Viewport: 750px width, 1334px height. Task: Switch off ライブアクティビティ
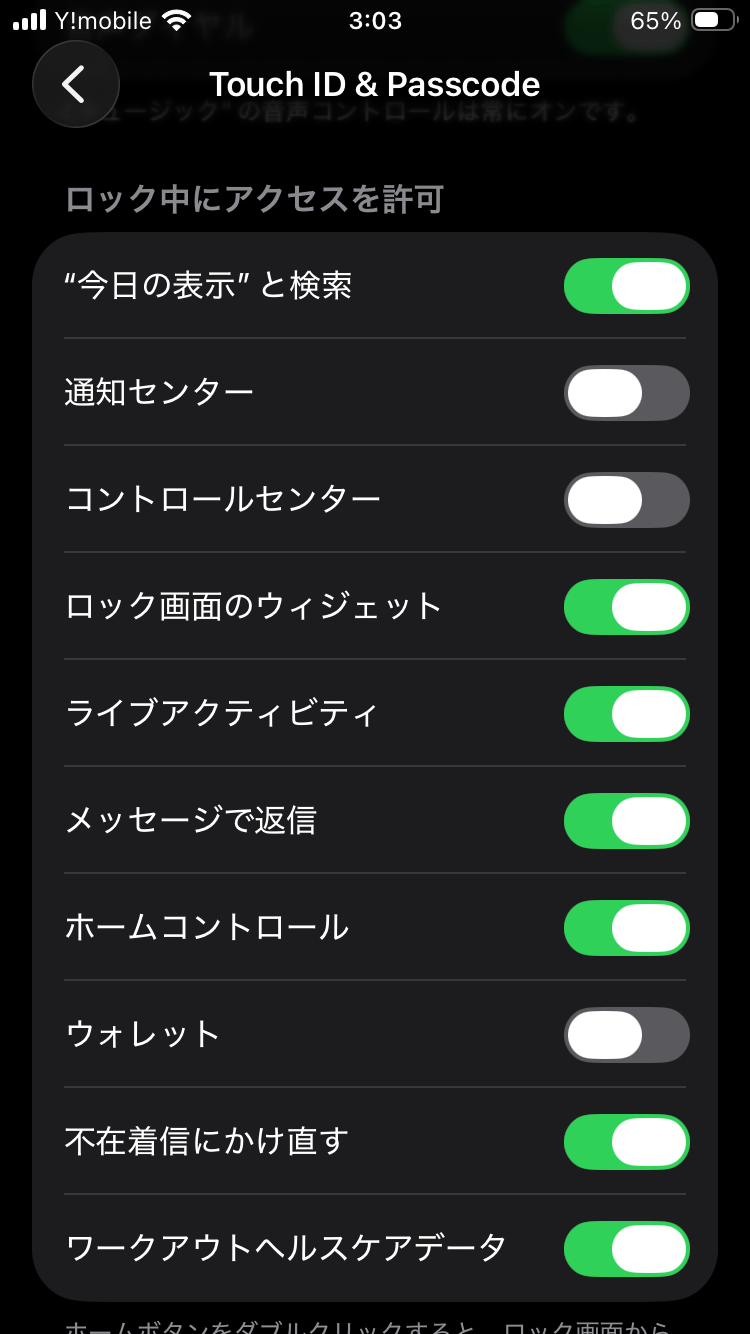626,714
